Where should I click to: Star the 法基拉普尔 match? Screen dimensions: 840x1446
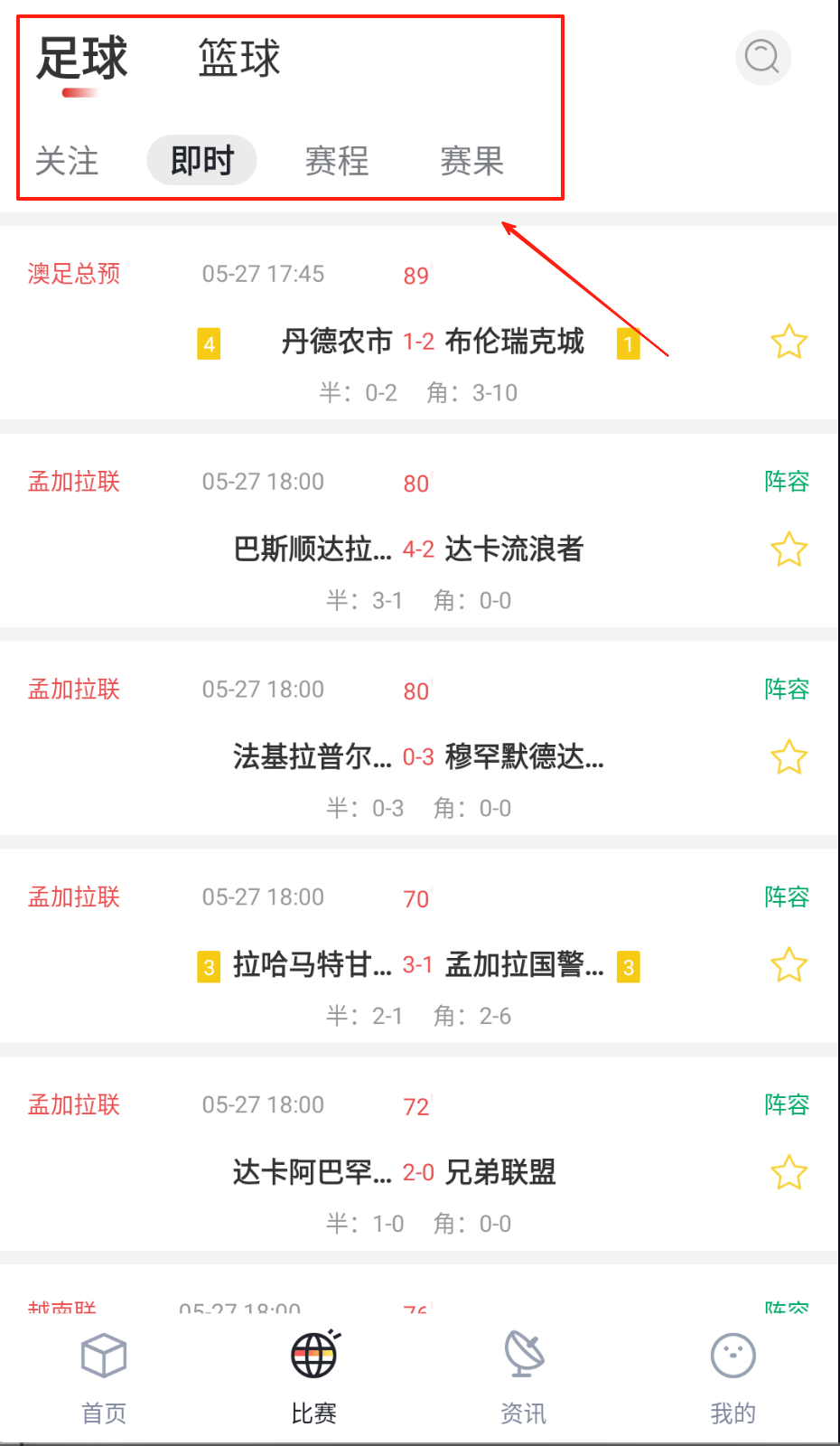[789, 757]
